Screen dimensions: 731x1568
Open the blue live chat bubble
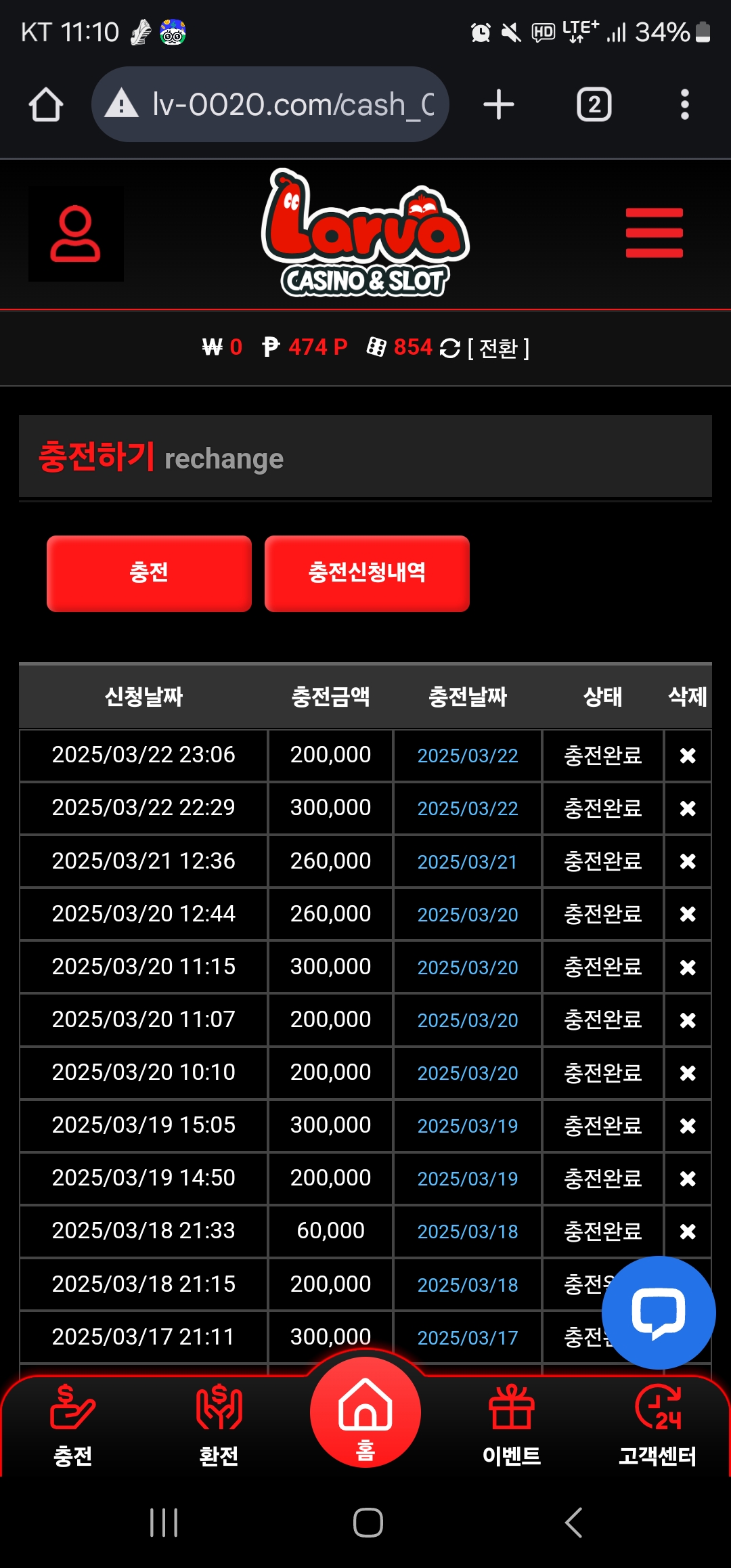[658, 1313]
